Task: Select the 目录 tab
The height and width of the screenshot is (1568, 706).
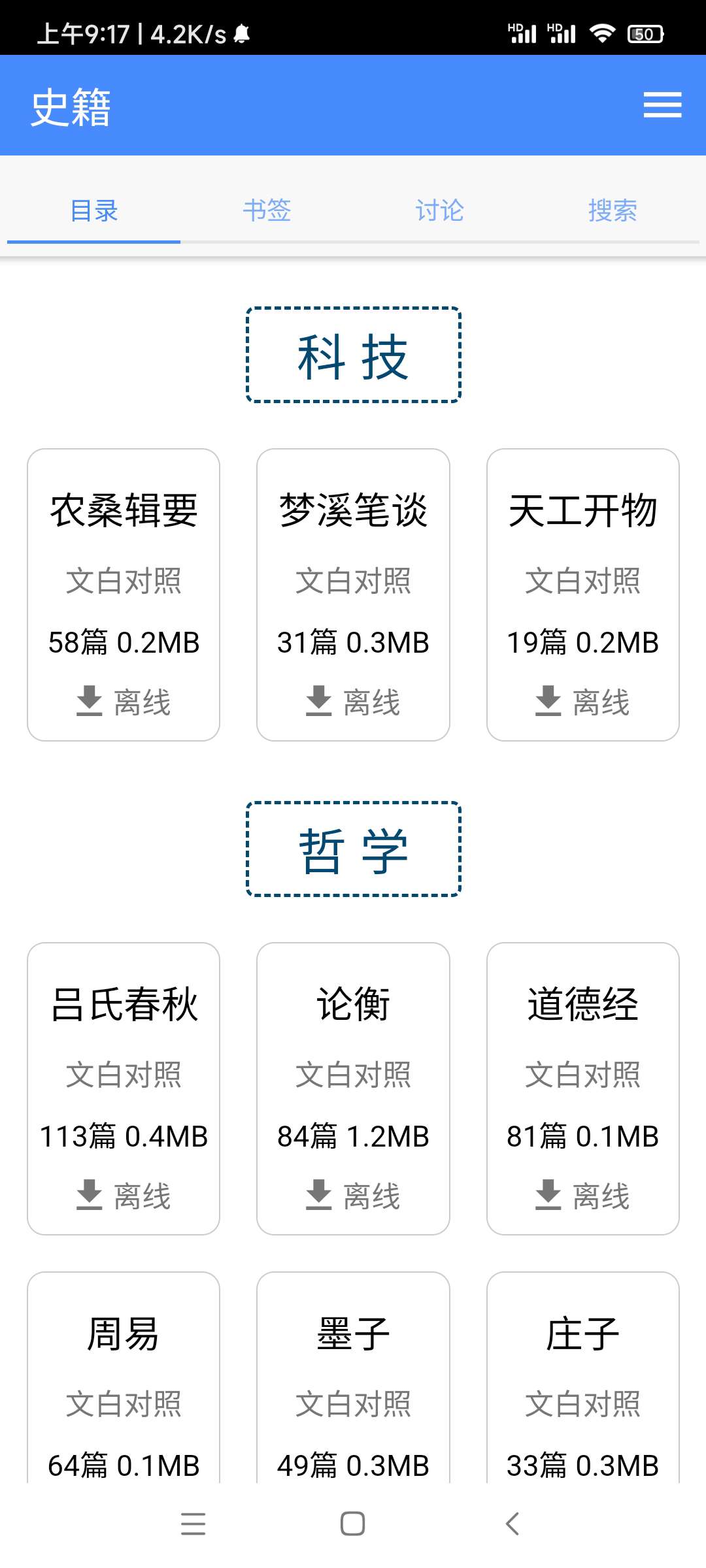Action: [x=94, y=210]
